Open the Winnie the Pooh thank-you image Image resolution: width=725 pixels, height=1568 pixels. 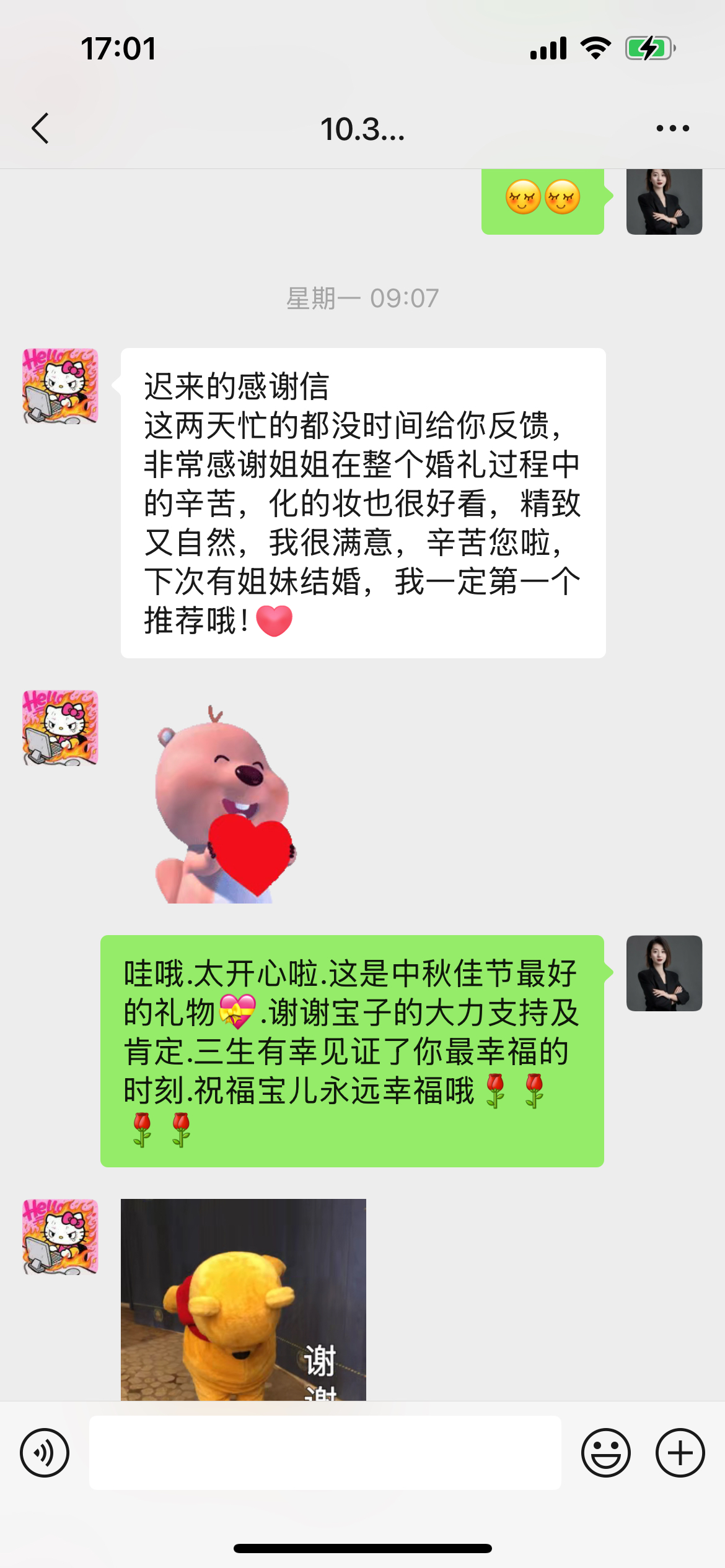243,1299
